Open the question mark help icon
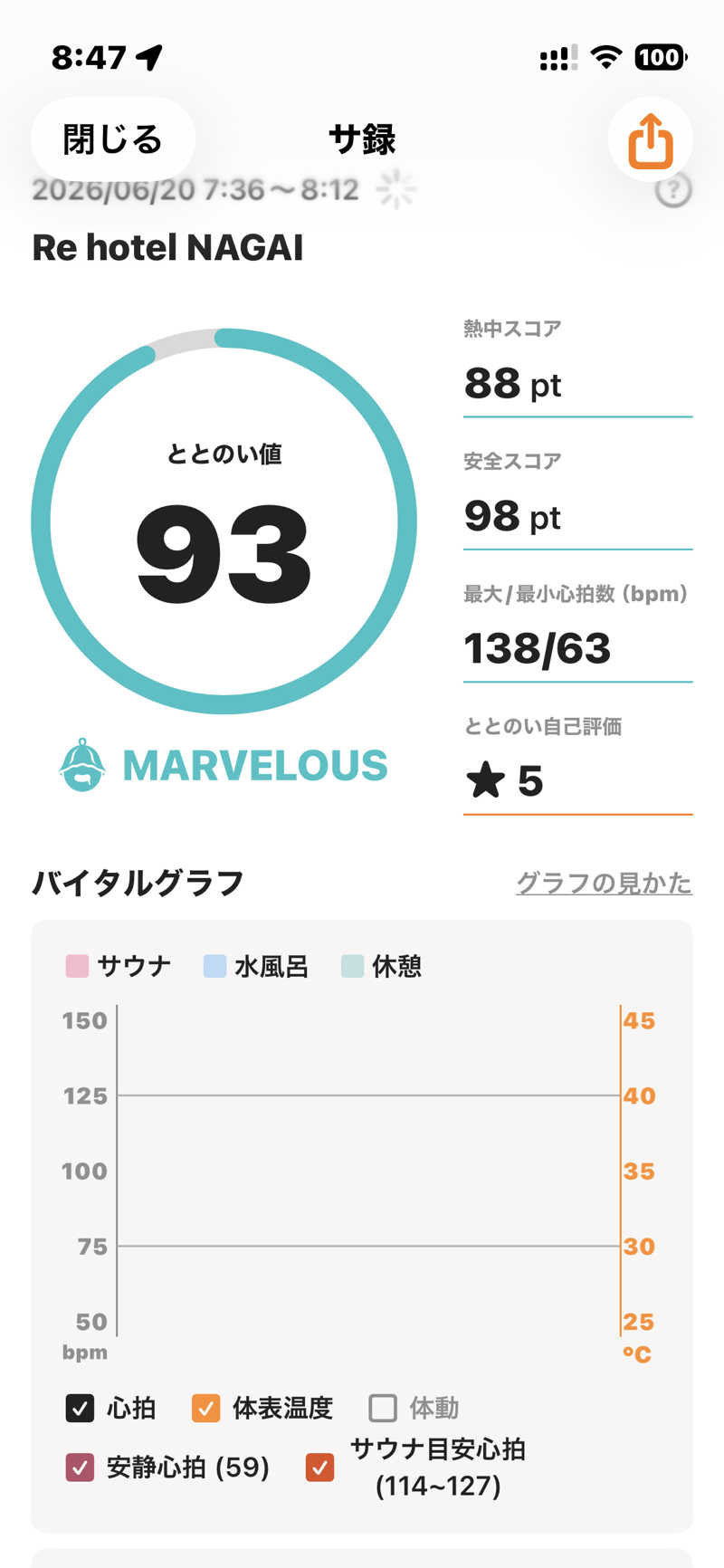Screen dimensions: 724x1568 point(673,190)
